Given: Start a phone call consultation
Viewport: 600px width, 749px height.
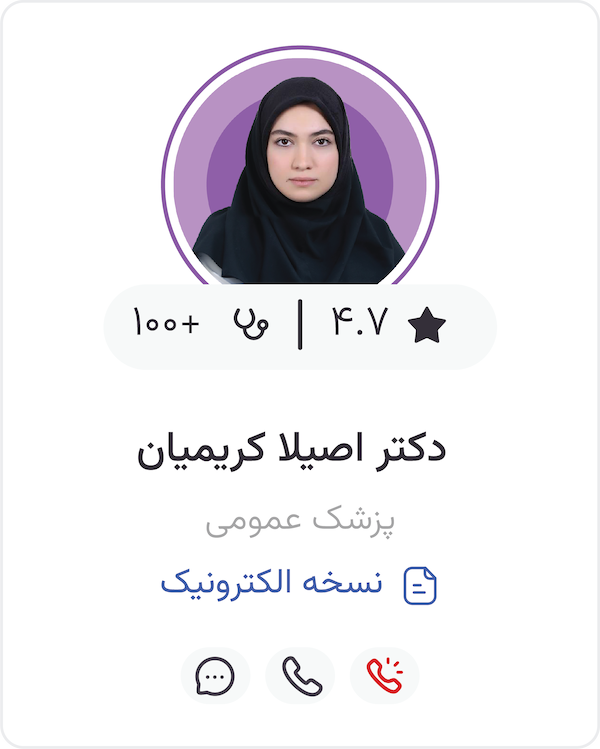Looking at the screenshot, I should click(300, 676).
